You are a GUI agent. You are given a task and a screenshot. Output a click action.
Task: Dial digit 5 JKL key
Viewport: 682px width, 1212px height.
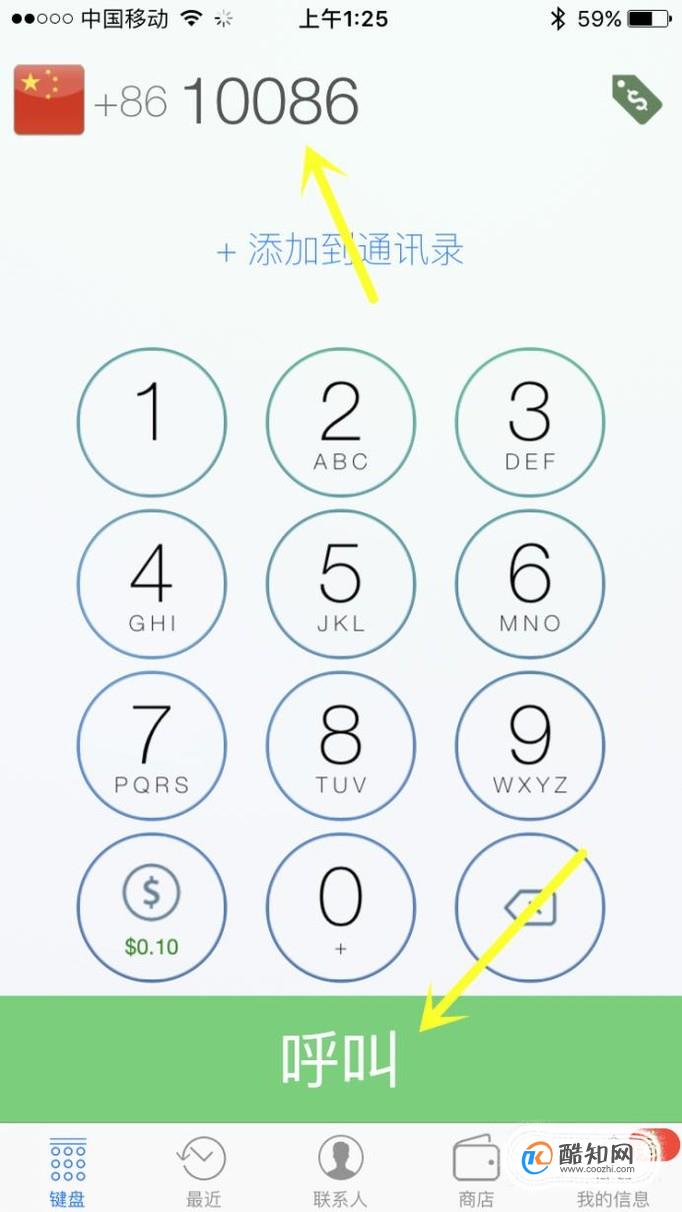click(x=341, y=584)
